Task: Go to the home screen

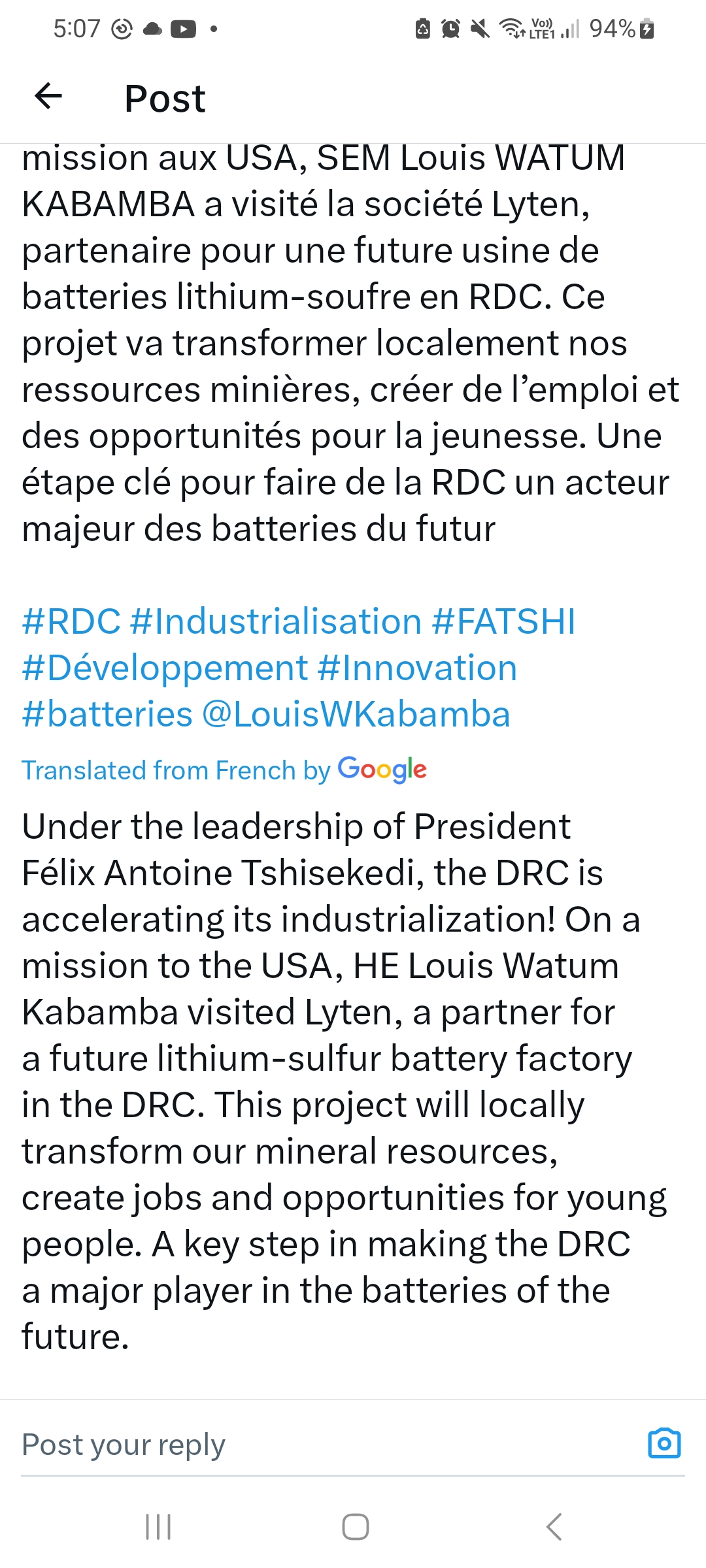Action: click(x=355, y=1527)
